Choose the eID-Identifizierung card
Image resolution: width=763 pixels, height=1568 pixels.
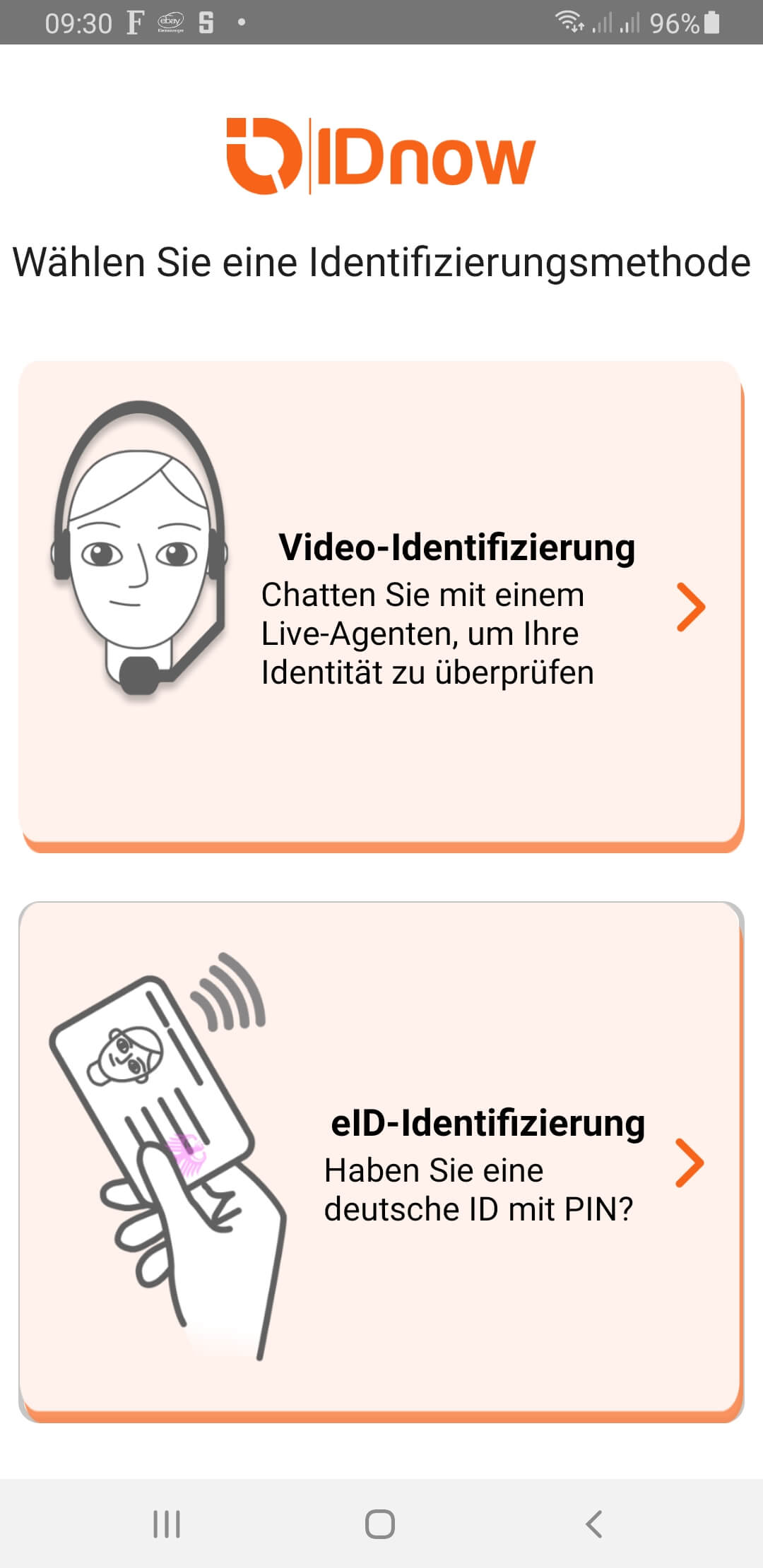(x=381, y=1162)
